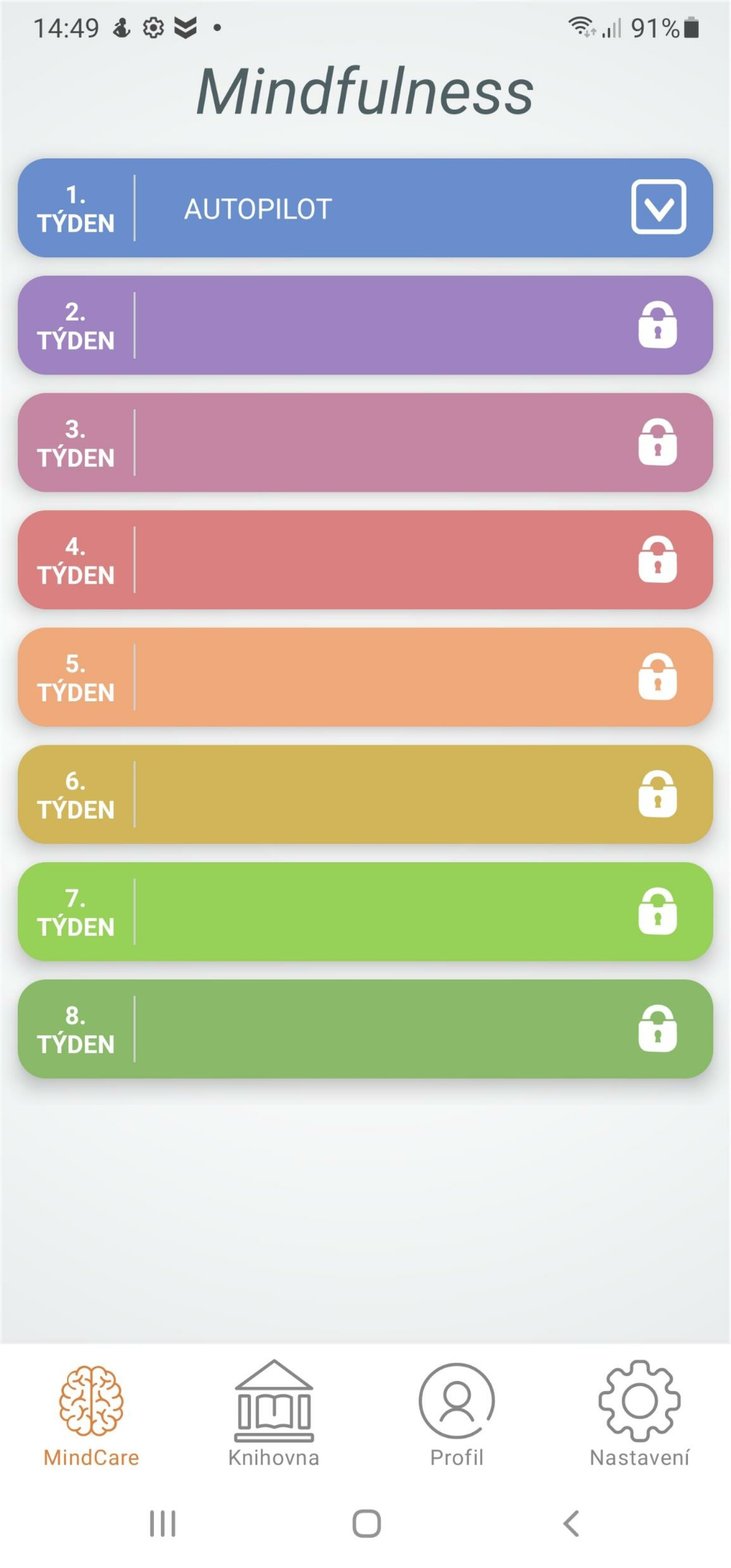Go back with the system back button
Viewport: 731px width, 1568px height.
coord(570,1524)
